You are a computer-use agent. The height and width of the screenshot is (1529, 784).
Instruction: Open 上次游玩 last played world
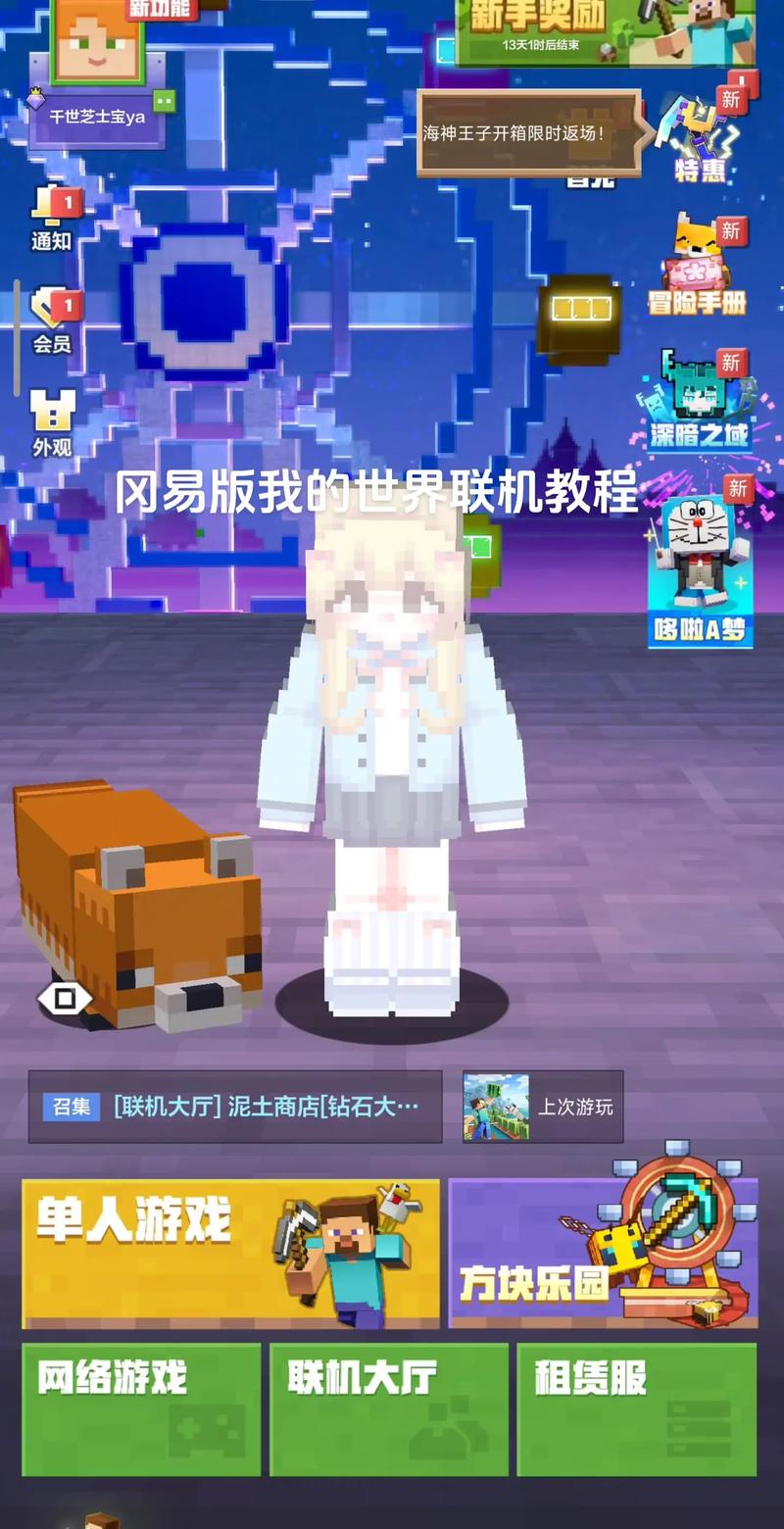[x=543, y=1107]
